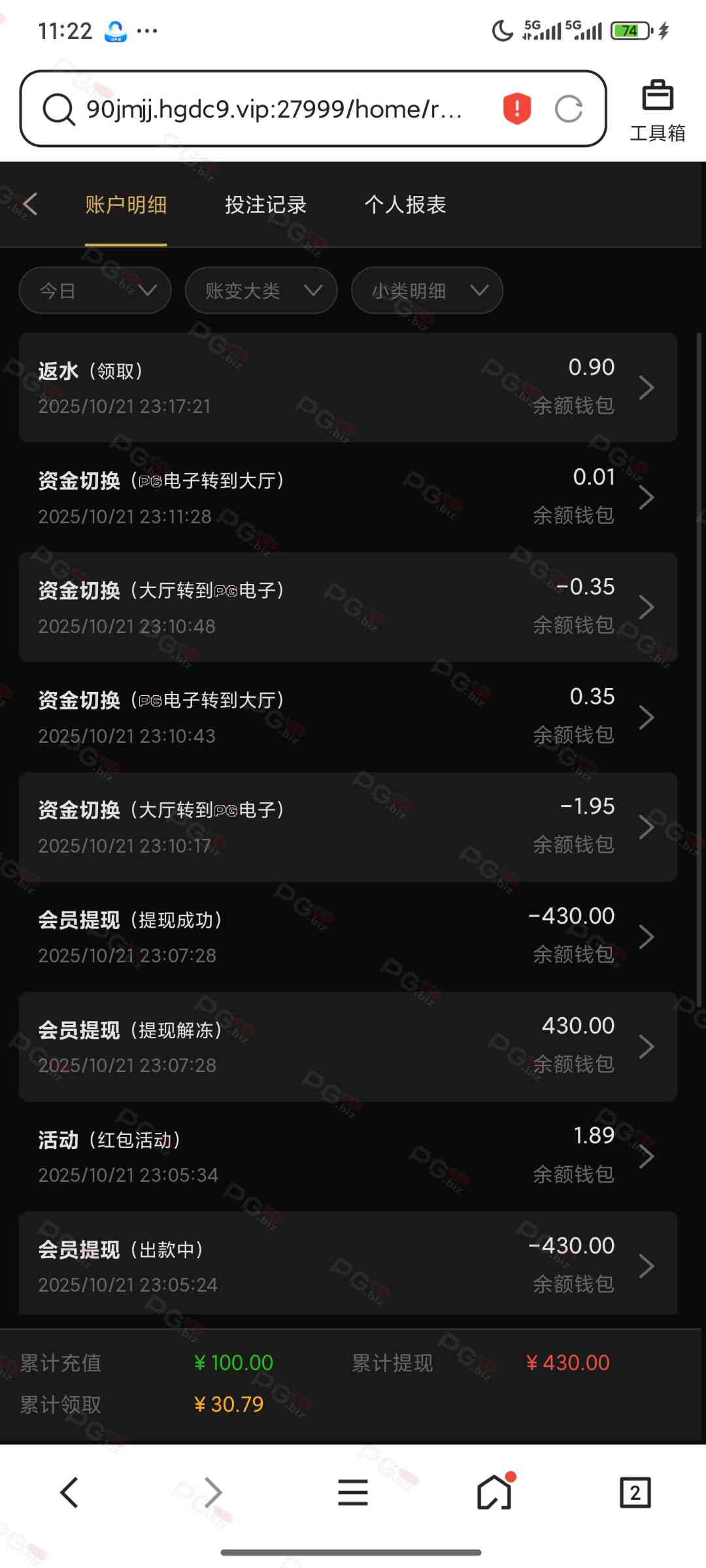Tap the browser URL address bar
706x1568 pixels.
[x=275, y=109]
